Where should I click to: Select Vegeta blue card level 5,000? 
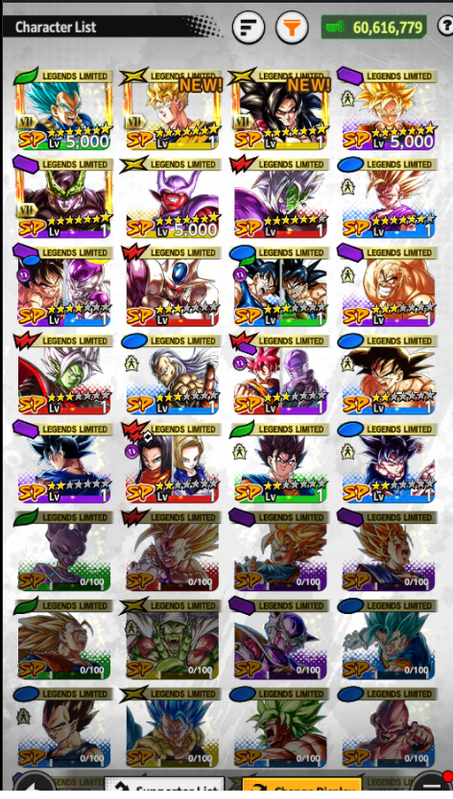tap(64, 111)
